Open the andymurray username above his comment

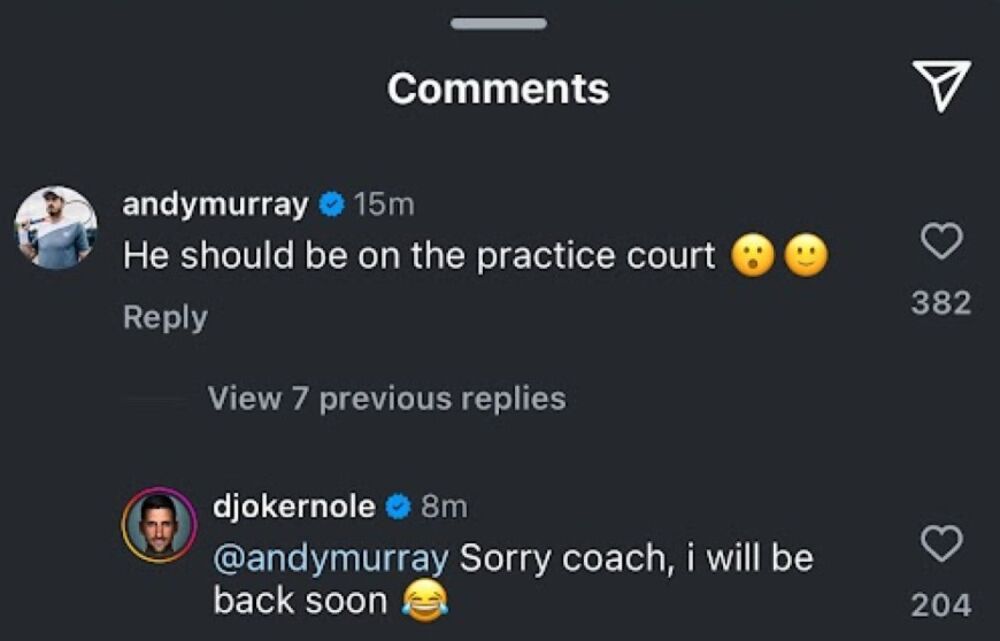pyautogui.click(x=215, y=205)
